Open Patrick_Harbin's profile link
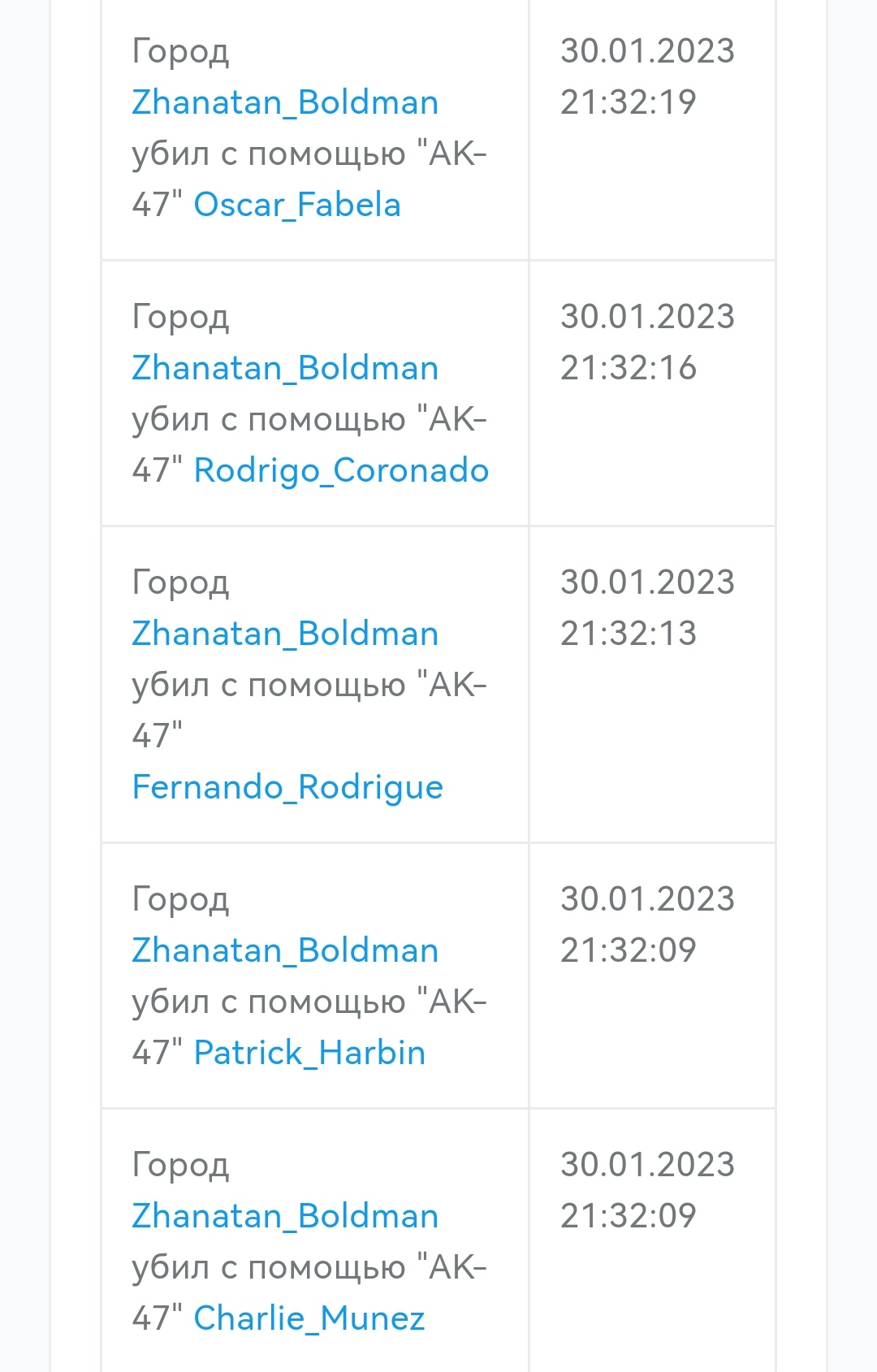 [x=309, y=1053]
